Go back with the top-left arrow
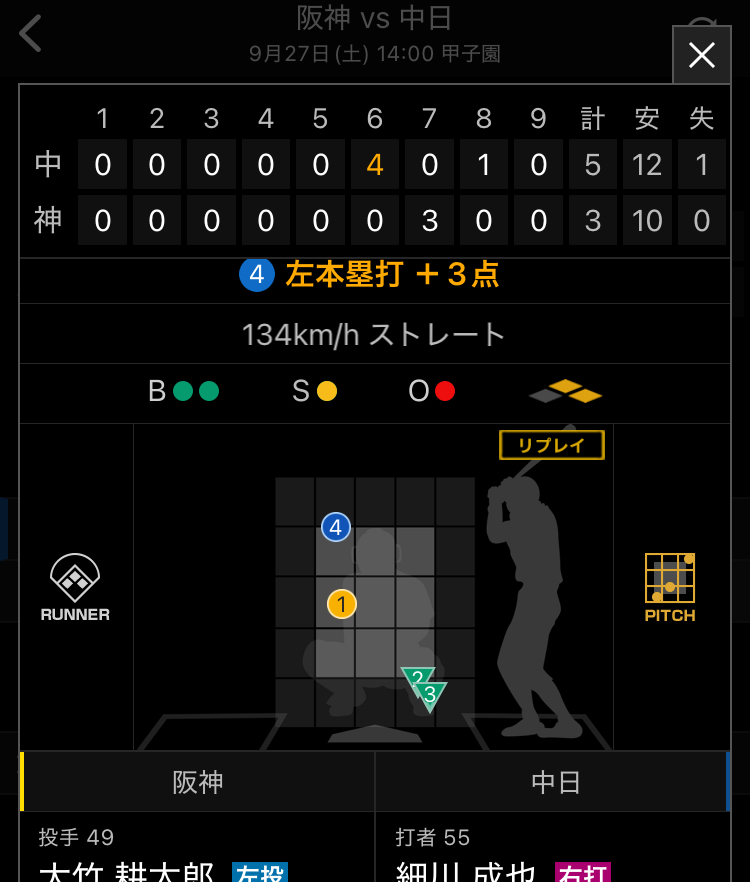This screenshot has width=750, height=882. (31, 34)
